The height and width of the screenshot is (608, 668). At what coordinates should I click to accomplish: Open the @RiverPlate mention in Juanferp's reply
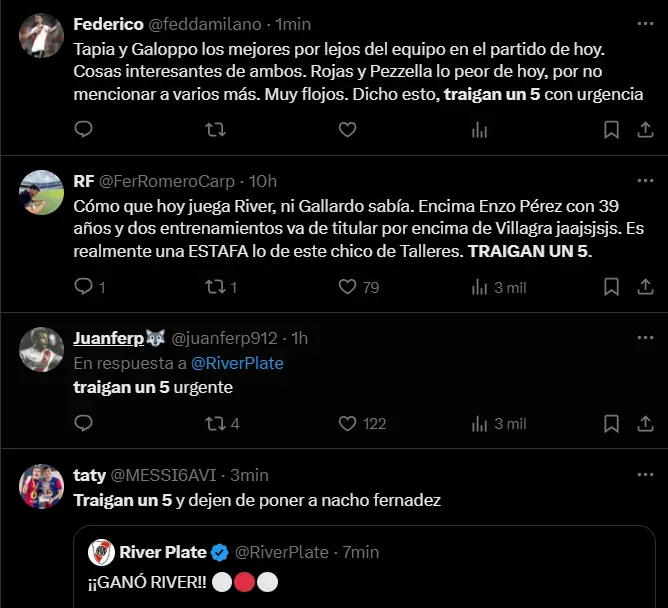[x=239, y=363]
